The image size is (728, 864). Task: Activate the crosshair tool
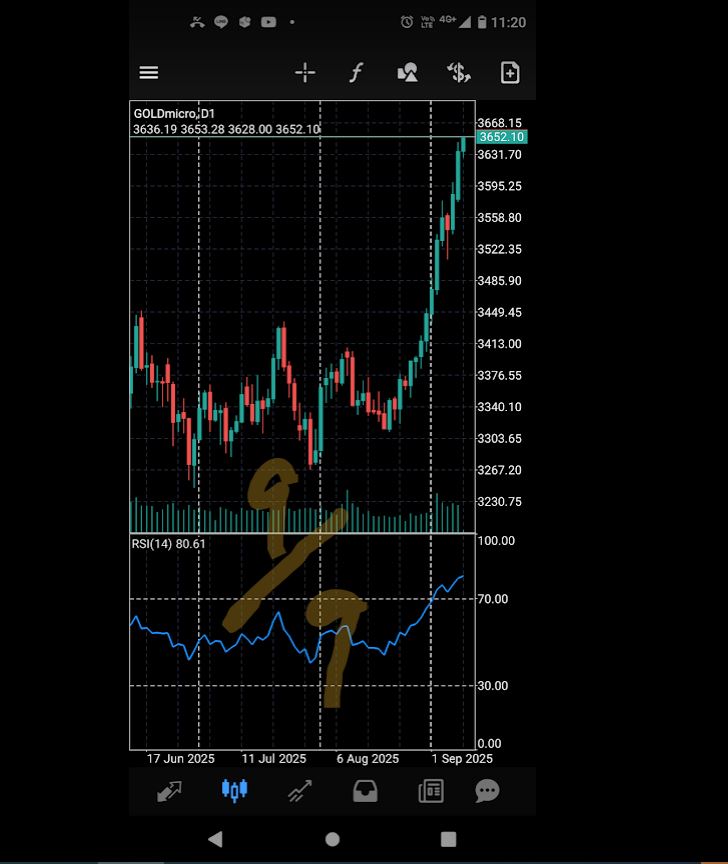305,72
